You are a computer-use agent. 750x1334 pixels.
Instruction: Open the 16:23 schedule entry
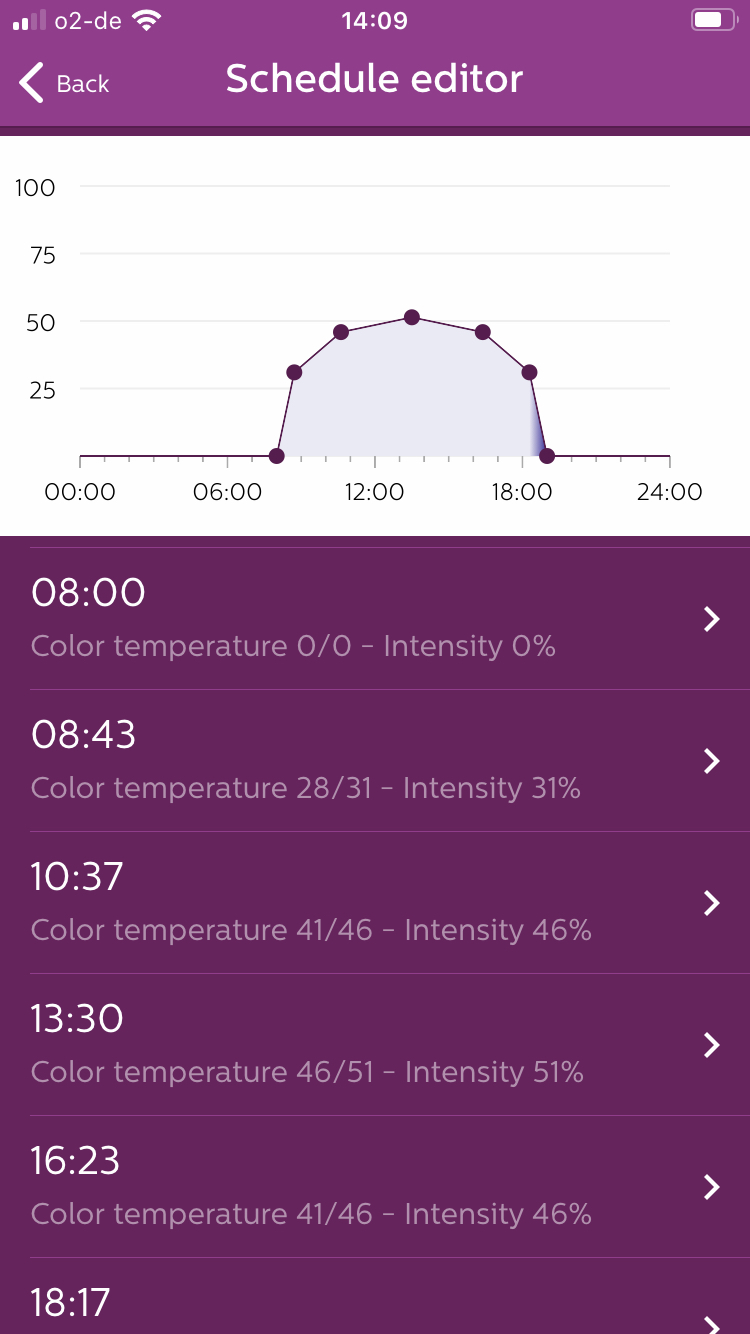375,1186
